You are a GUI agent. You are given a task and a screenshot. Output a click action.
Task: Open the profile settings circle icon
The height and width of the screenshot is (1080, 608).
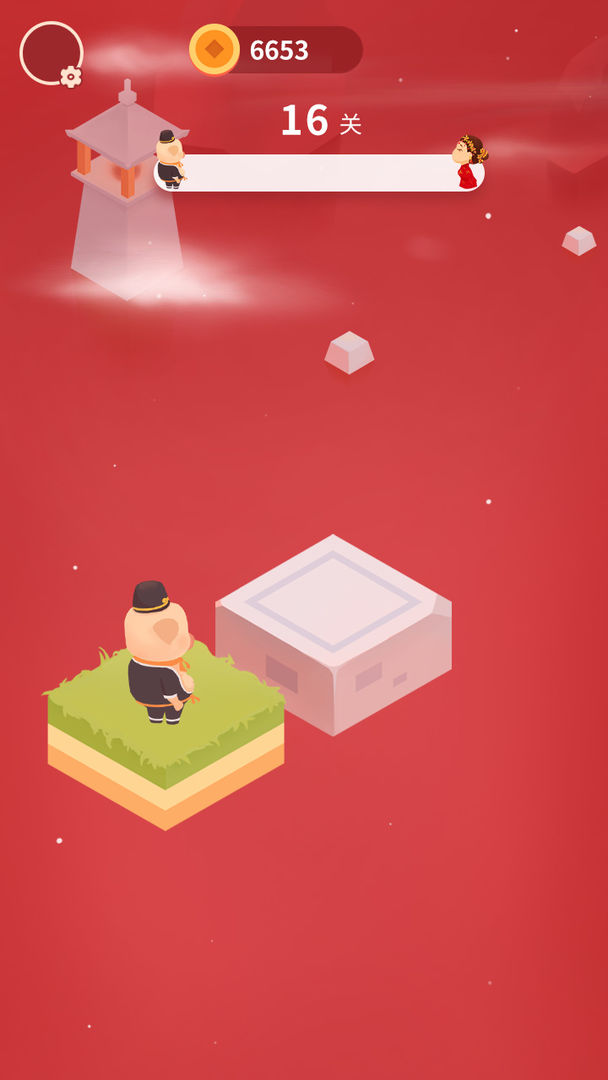coord(51,54)
